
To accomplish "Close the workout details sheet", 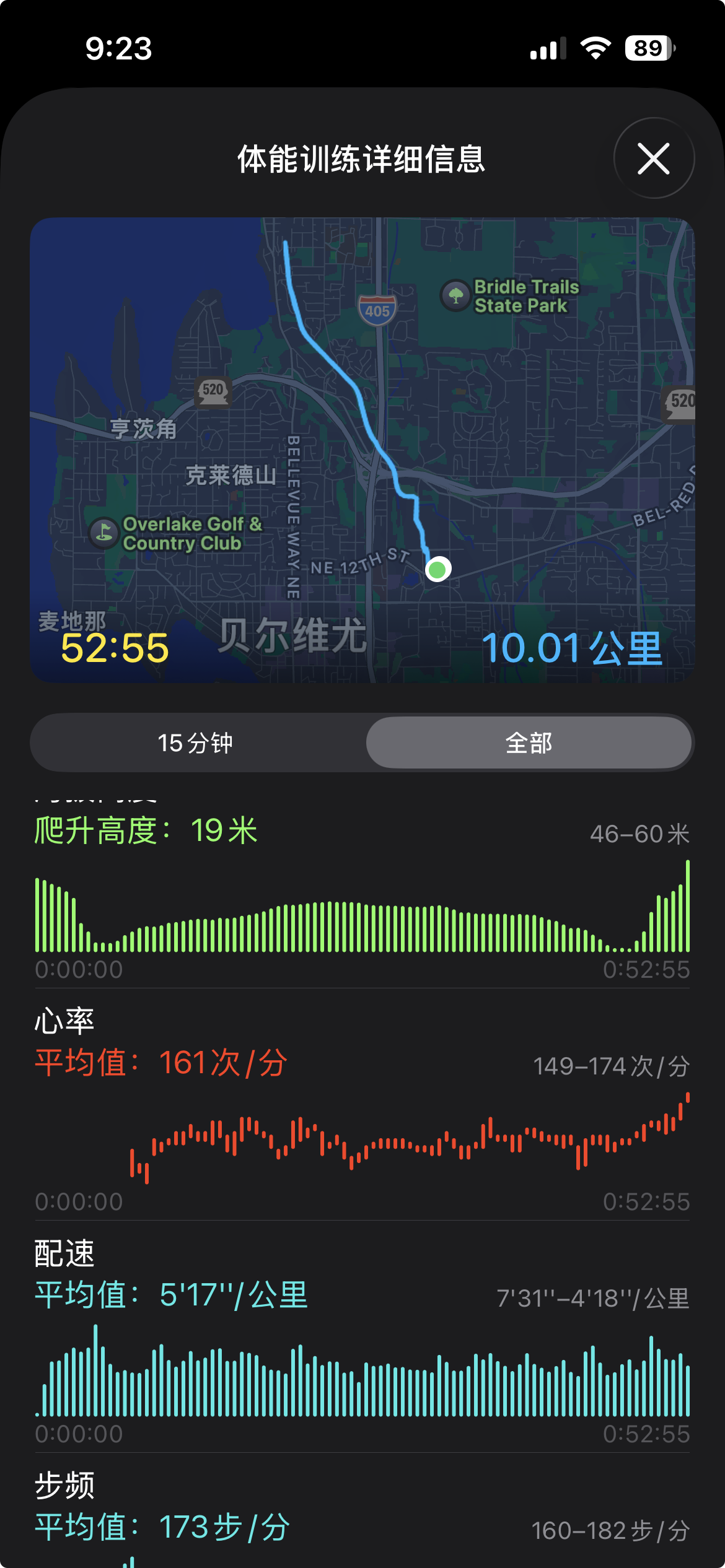I will click(654, 159).
